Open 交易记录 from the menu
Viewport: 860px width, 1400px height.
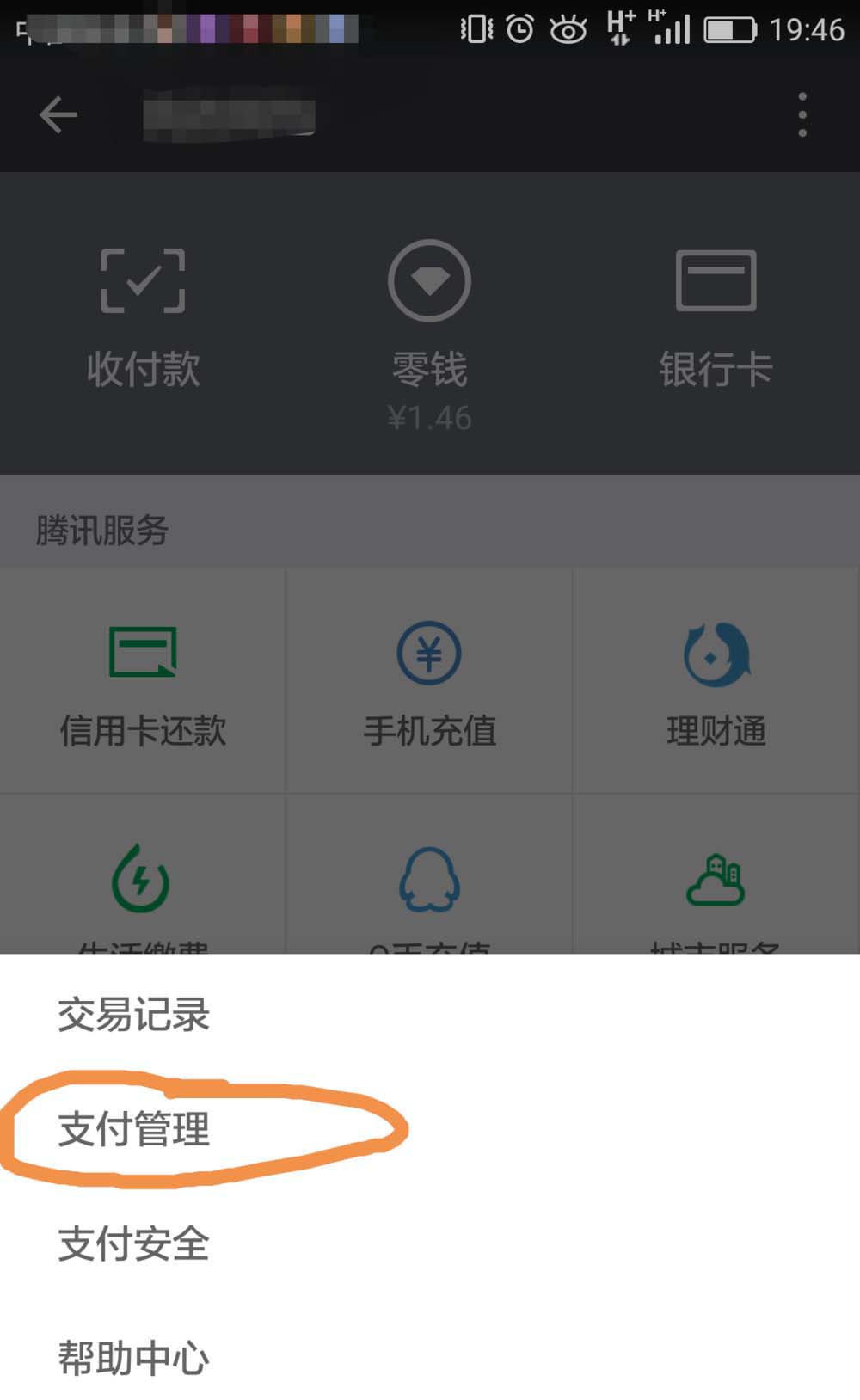point(133,1015)
